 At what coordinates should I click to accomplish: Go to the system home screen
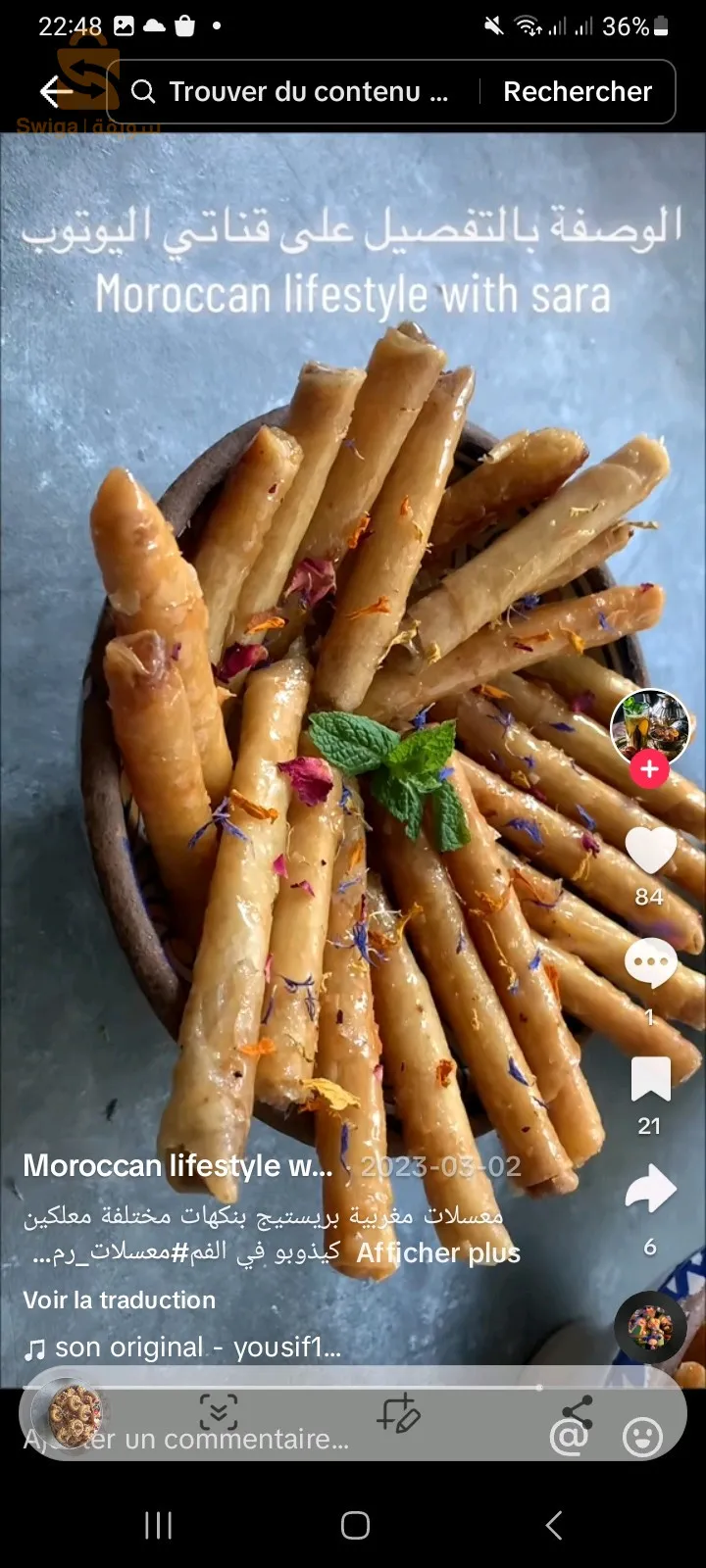pos(355,1525)
